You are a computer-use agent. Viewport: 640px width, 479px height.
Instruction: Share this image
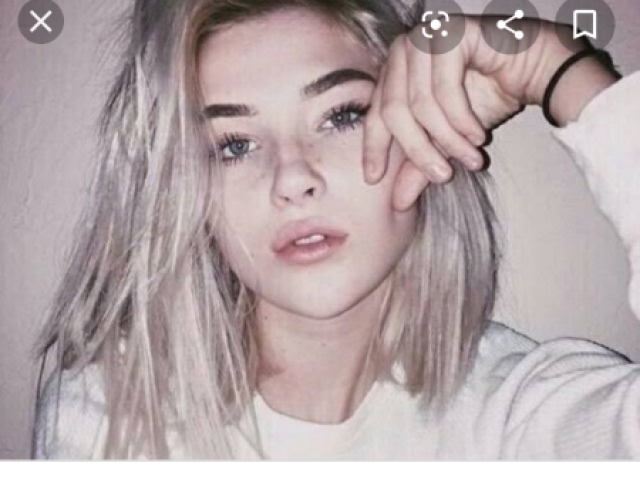coord(510,25)
